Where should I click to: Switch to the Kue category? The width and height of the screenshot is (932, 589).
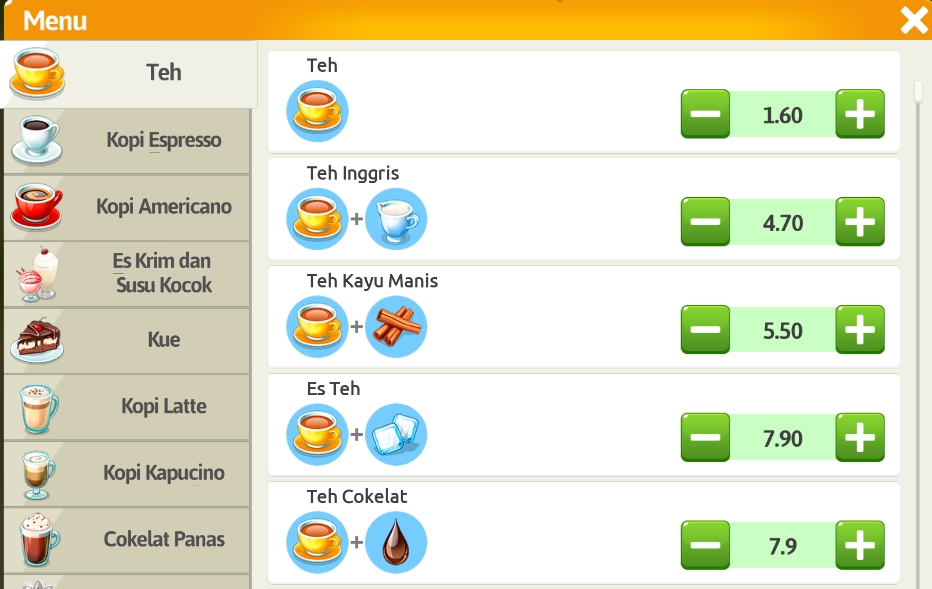(127, 340)
